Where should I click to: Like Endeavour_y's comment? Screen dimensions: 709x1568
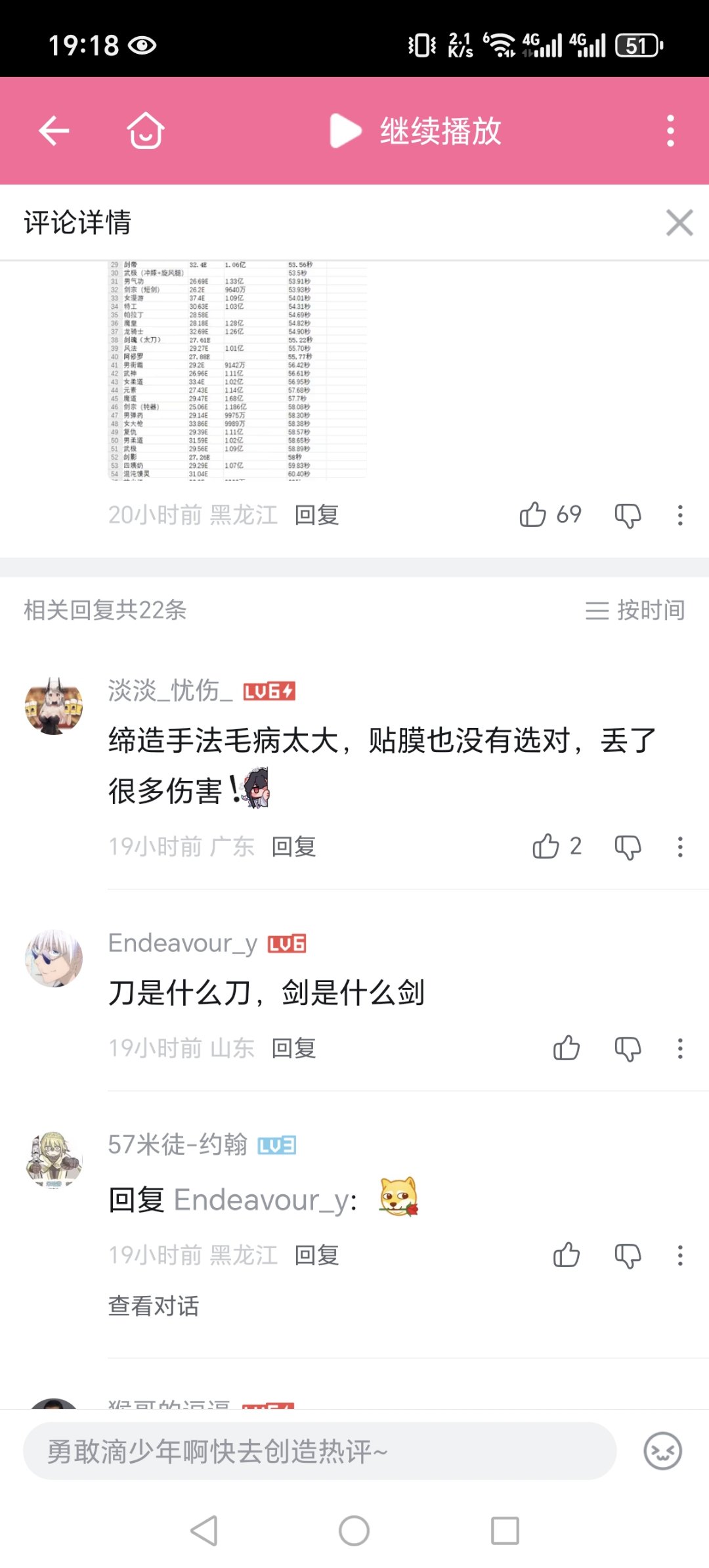point(567,1048)
